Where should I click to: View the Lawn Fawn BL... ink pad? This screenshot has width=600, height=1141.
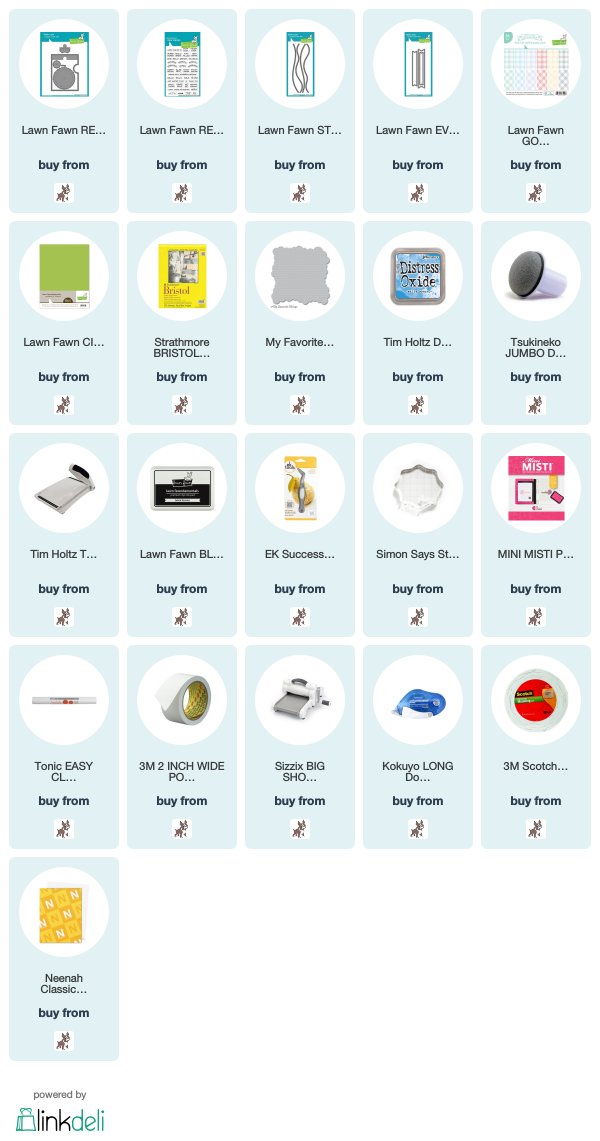point(182,535)
